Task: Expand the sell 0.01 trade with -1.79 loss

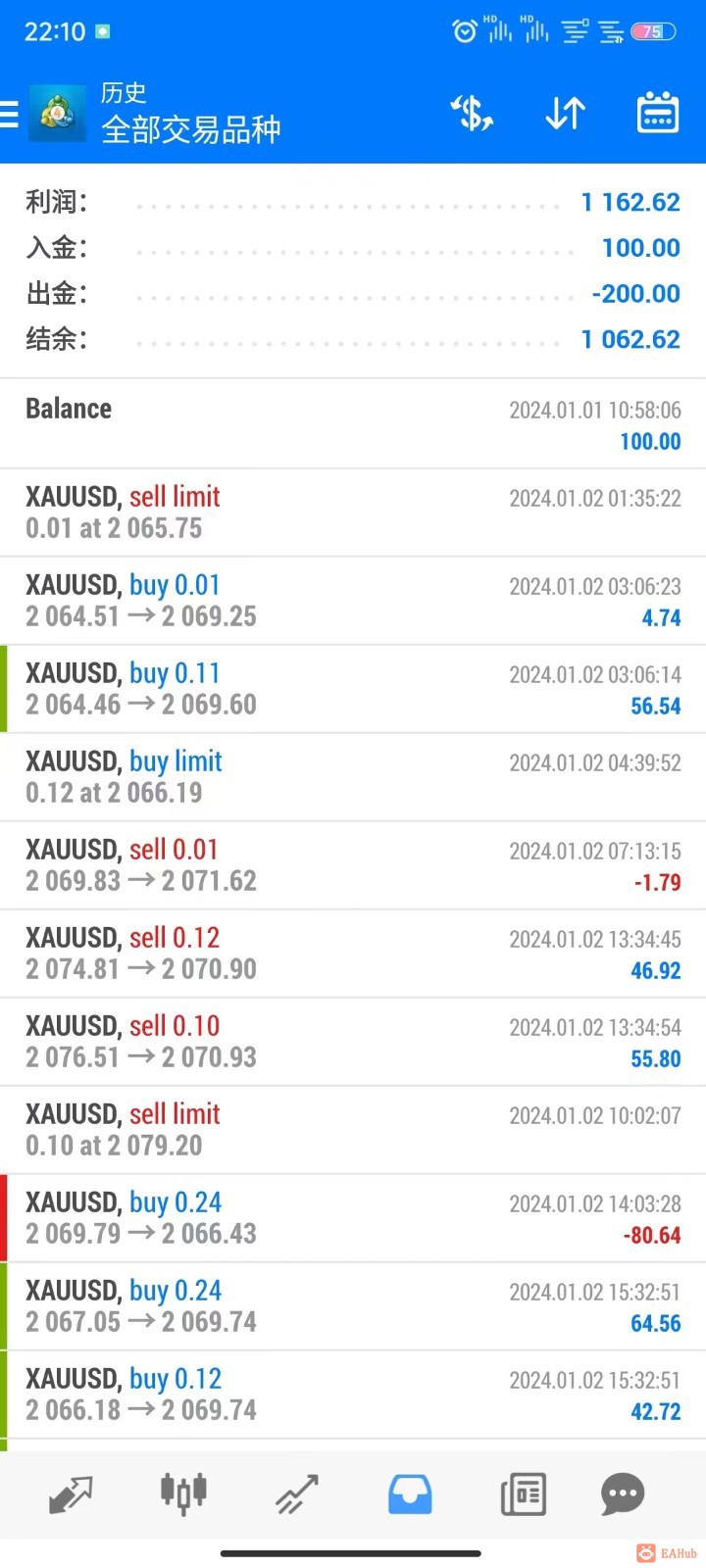Action: tap(353, 865)
